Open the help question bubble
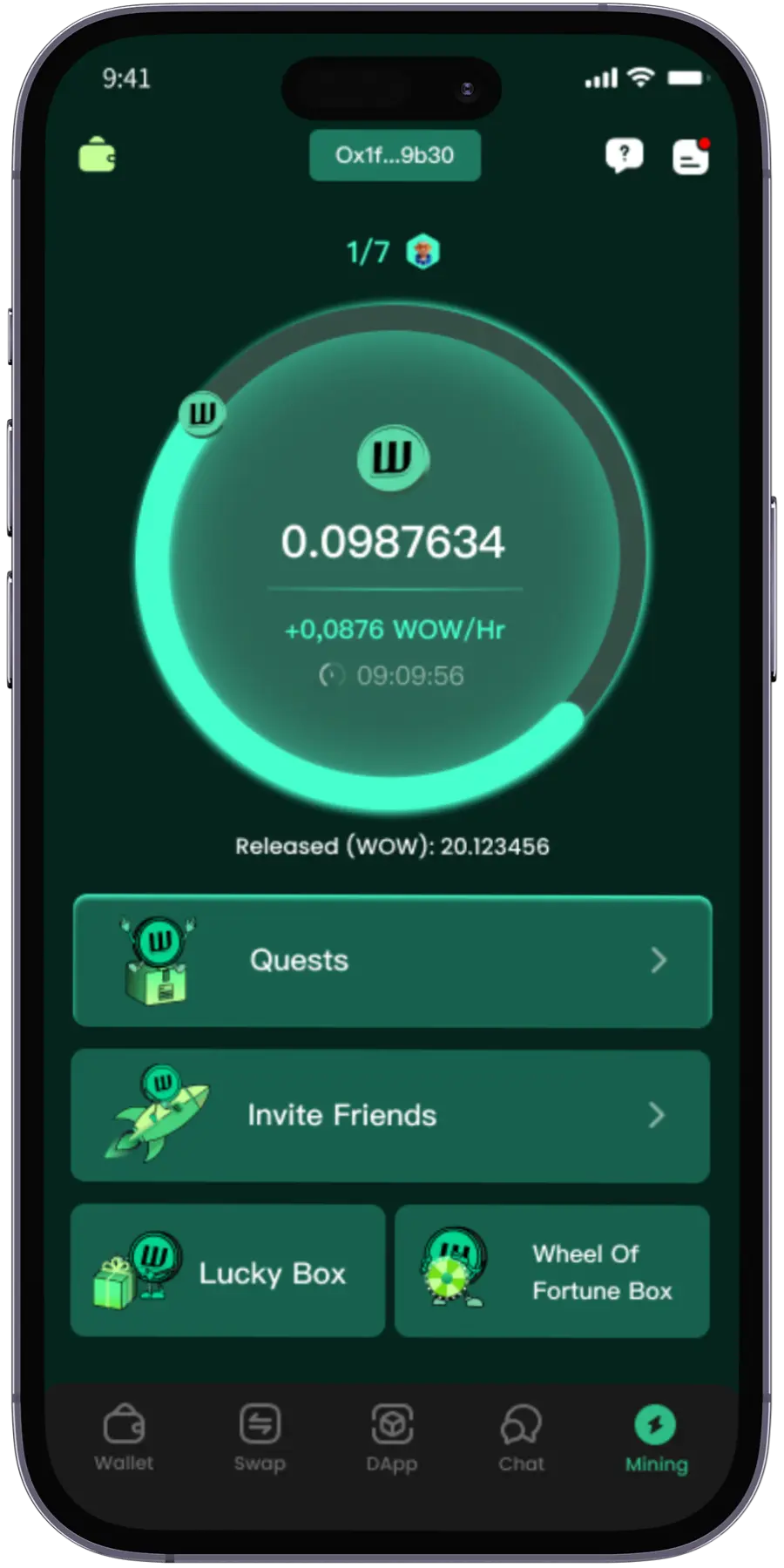 [624, 156]
